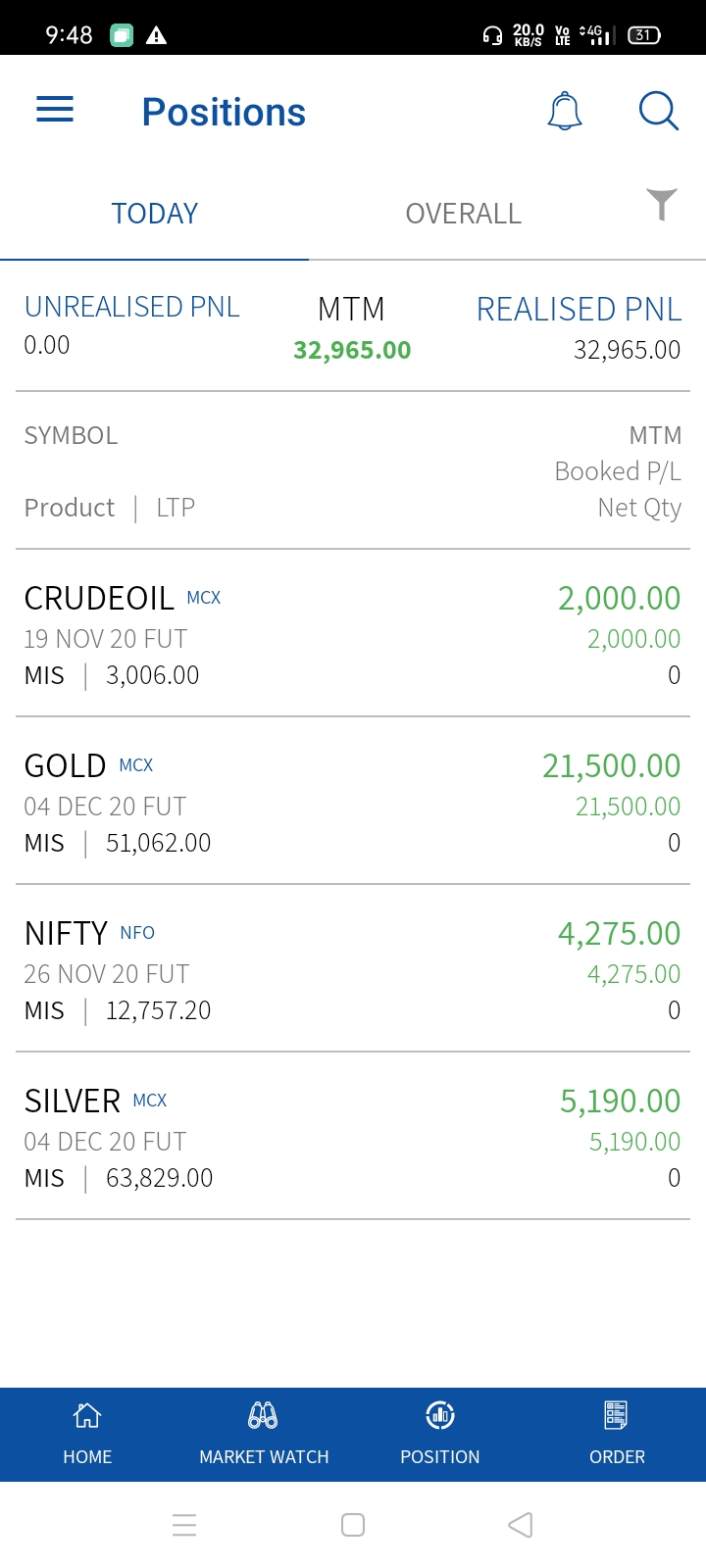The width and height of the screenshot is (706, 1568).
Task: Open the MARKET WATCH tab
Action: (x=264, y=1433)
